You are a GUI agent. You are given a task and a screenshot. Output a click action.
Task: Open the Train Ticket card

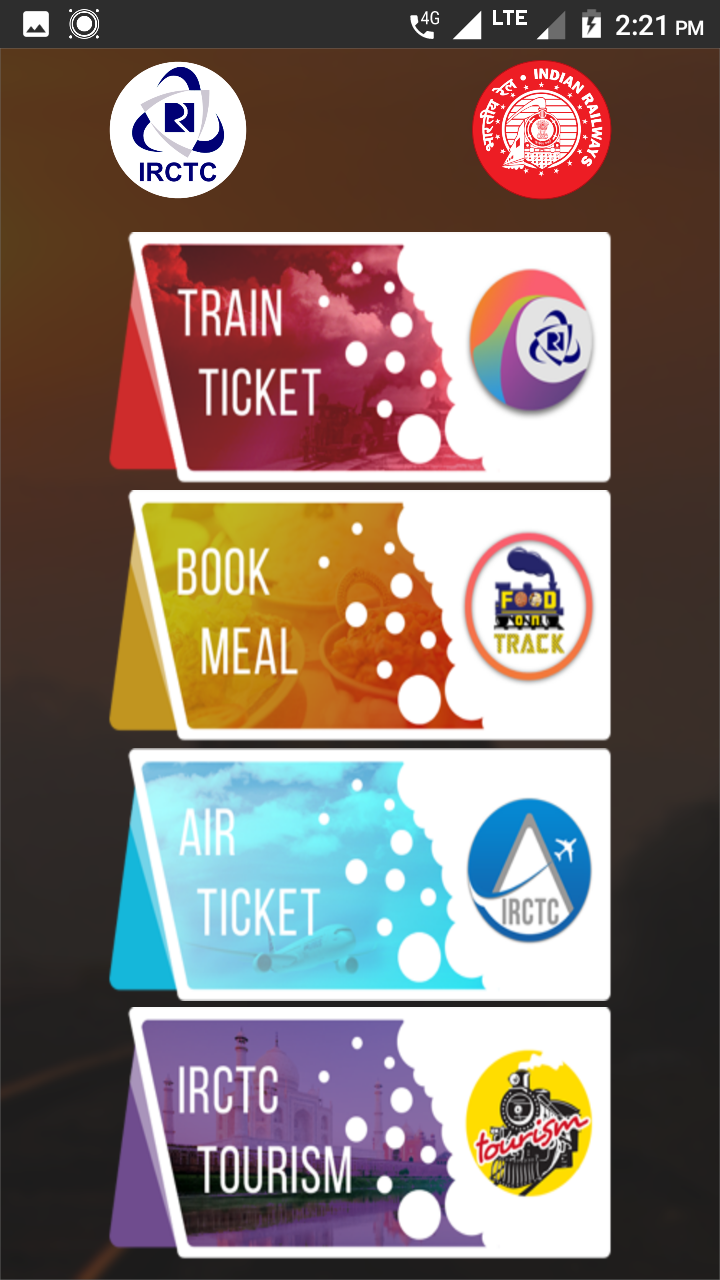tap(360, 357)
